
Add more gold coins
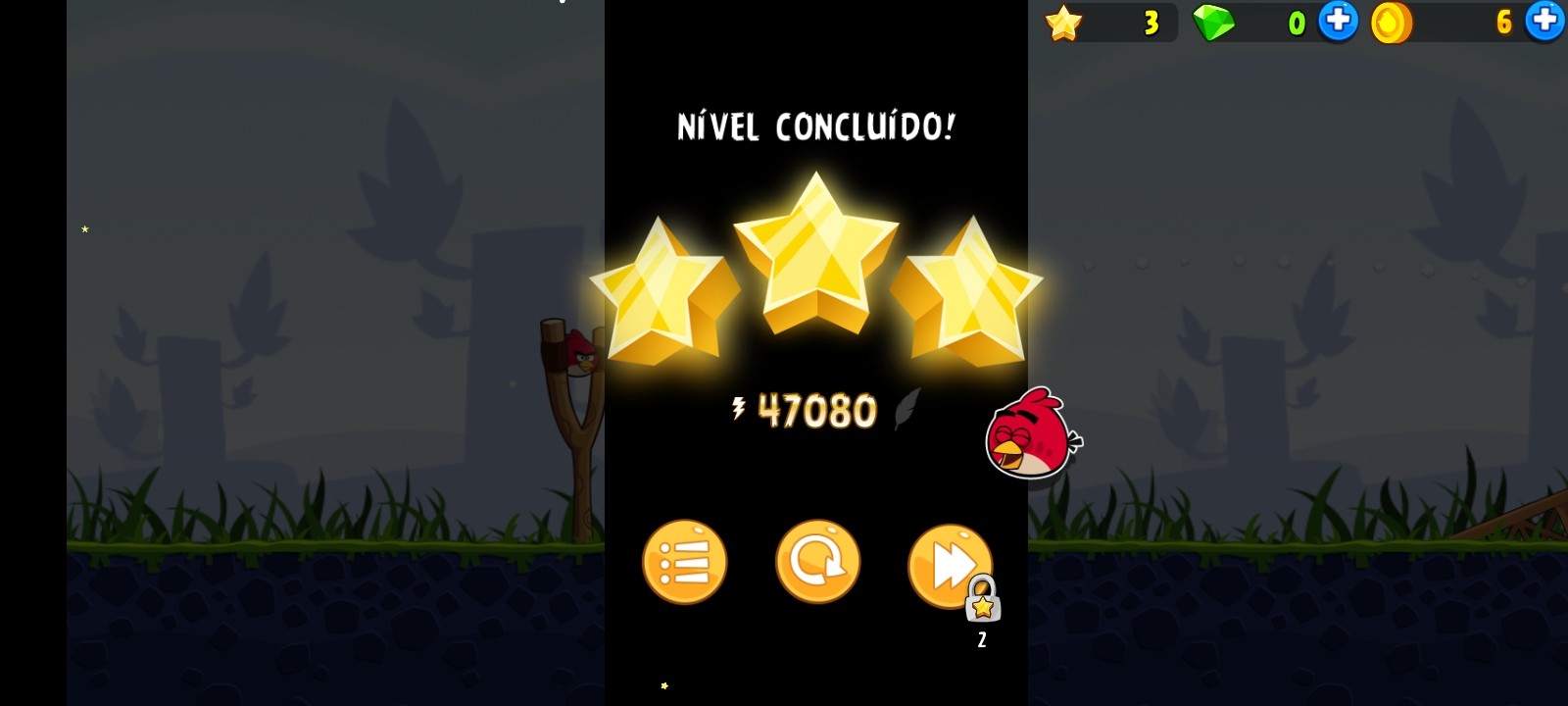[1545, 22]
